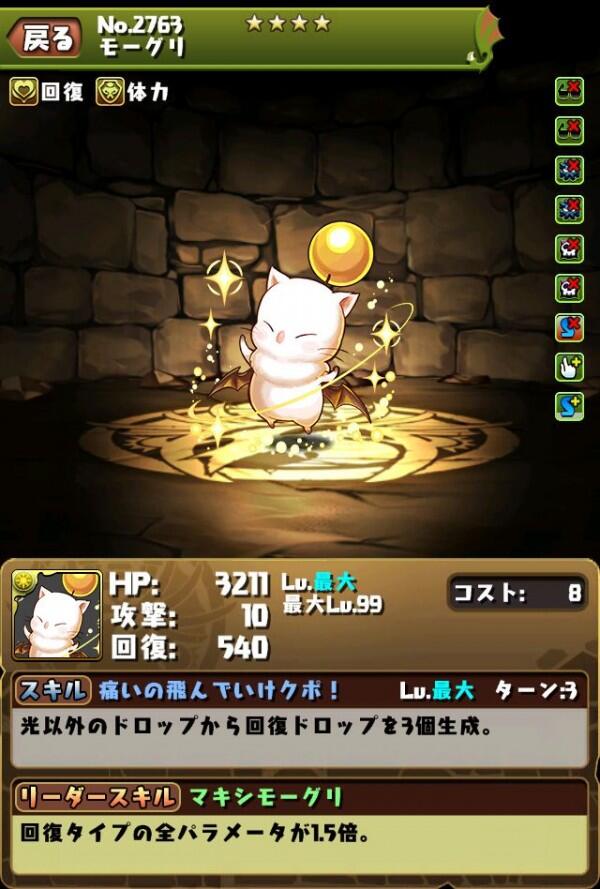
Task: Open the skill bind resist awakening icon
Action: click(569, 328)
